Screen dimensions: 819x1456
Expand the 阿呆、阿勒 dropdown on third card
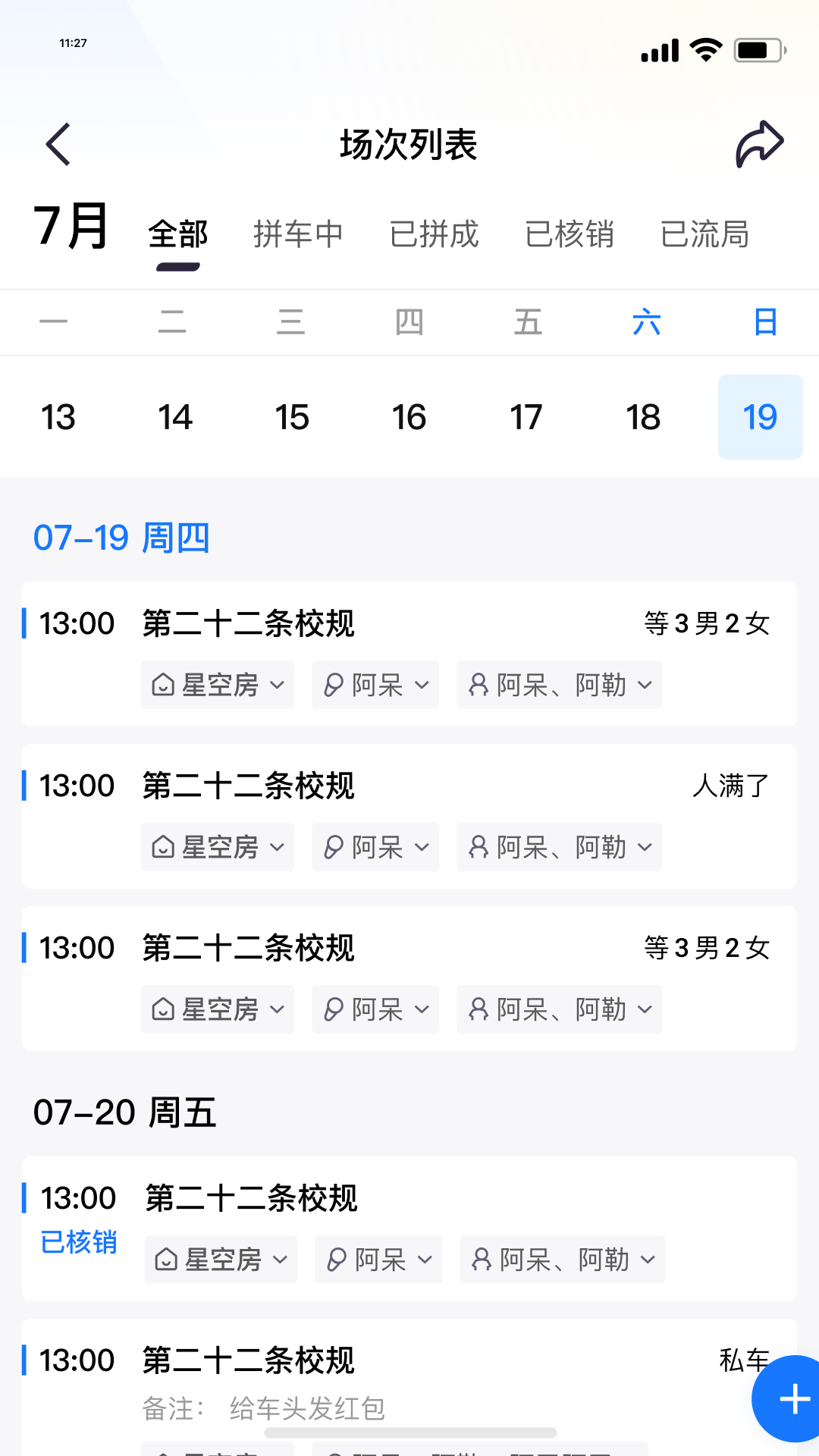645,1009
